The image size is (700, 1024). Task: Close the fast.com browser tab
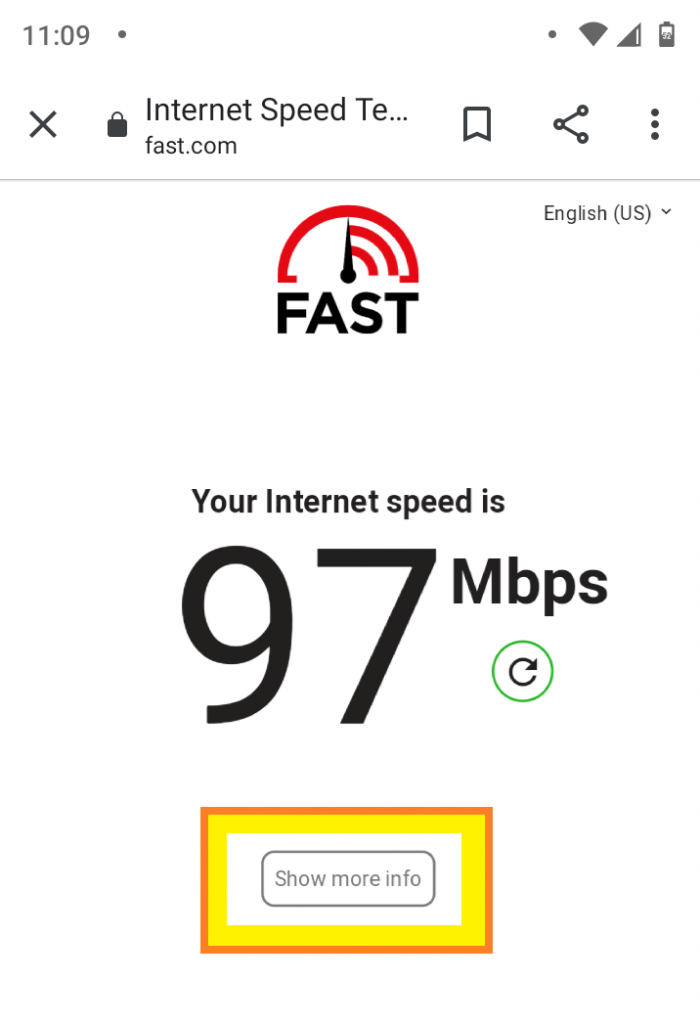click(x=43, y=125)
